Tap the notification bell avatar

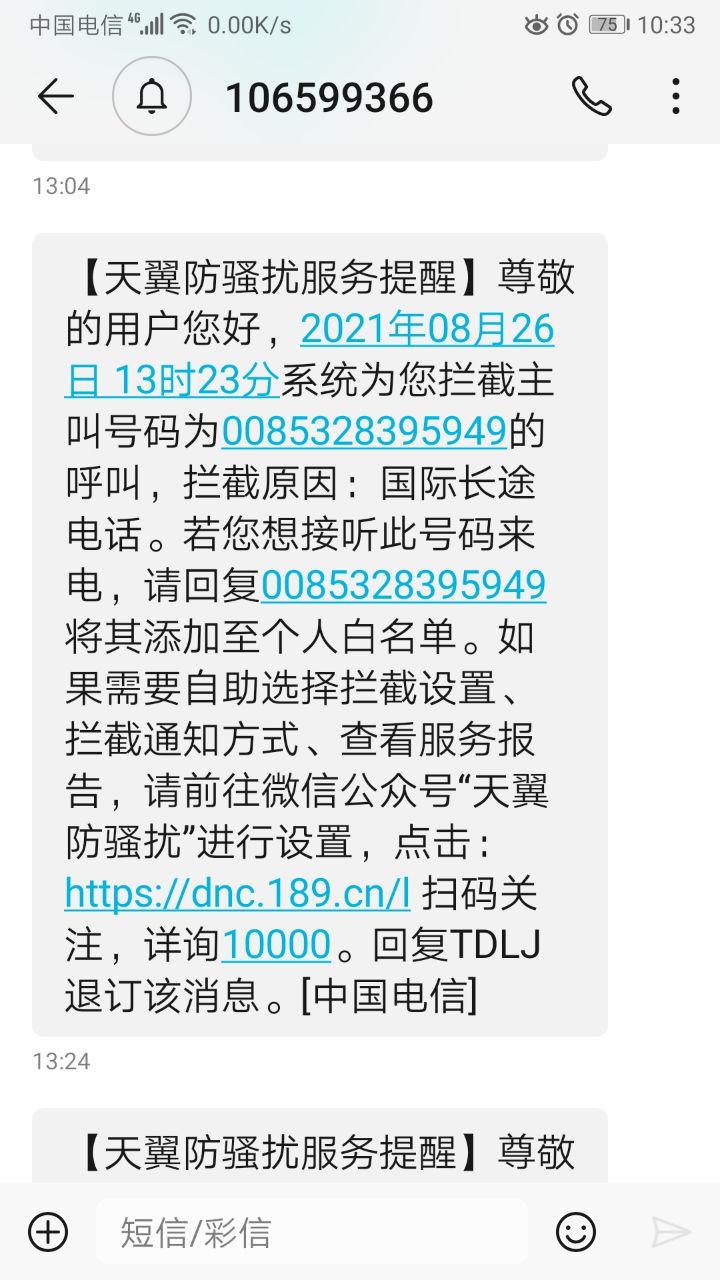(x=152, y=96)
